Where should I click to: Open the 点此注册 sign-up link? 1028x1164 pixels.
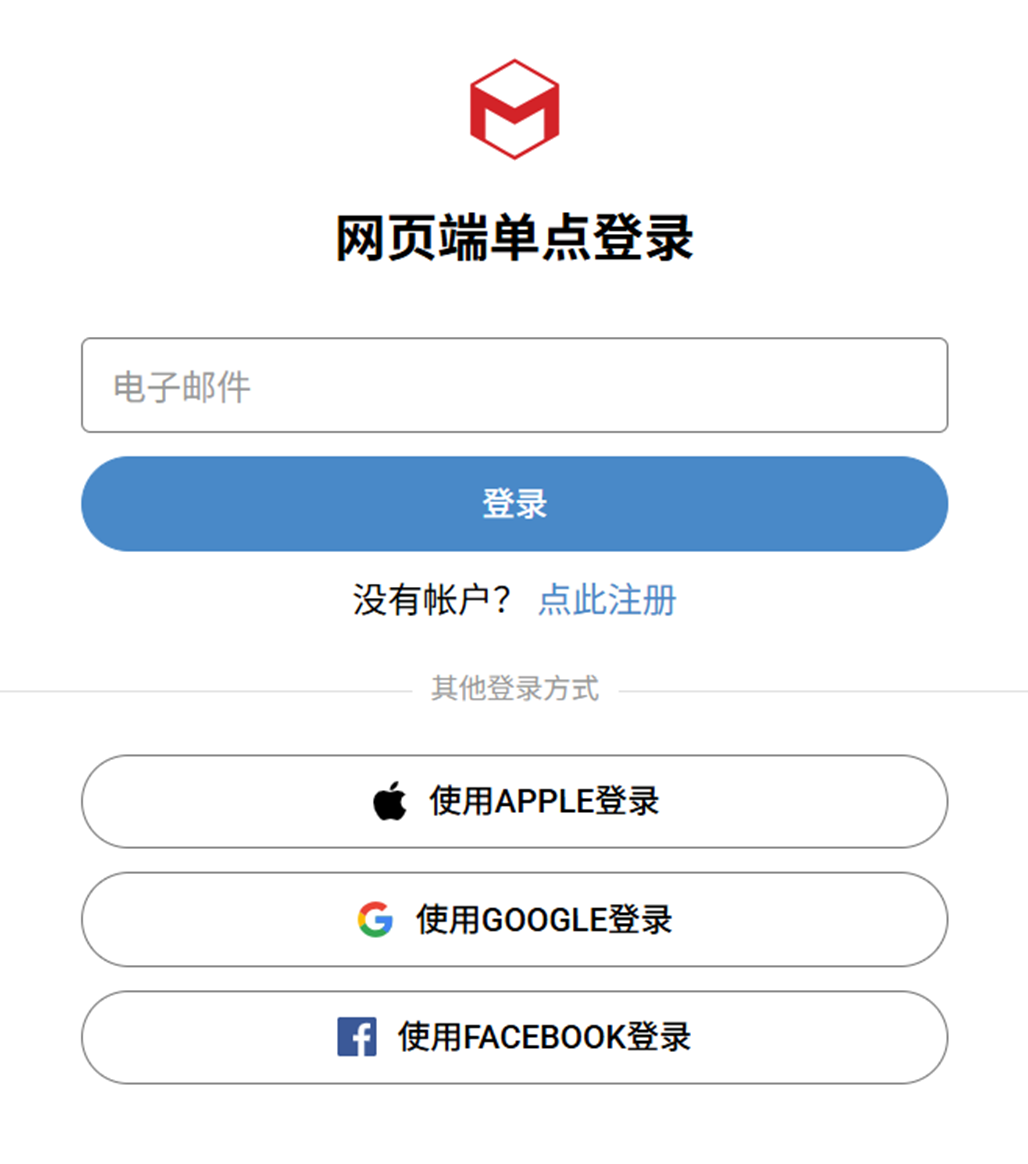click(607, 600)
